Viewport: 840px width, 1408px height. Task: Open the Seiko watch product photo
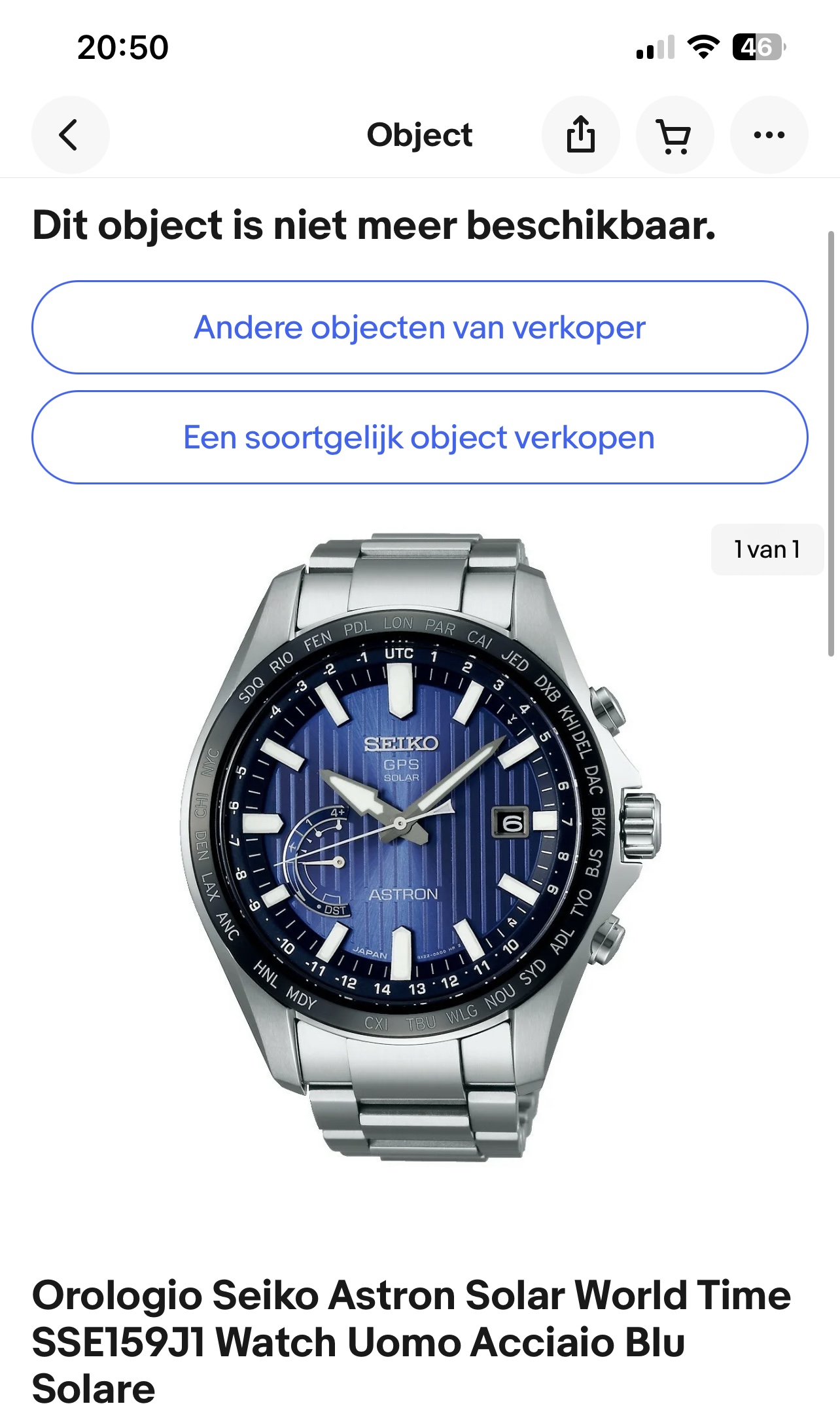pyautogui.click(x=420, y=848)
